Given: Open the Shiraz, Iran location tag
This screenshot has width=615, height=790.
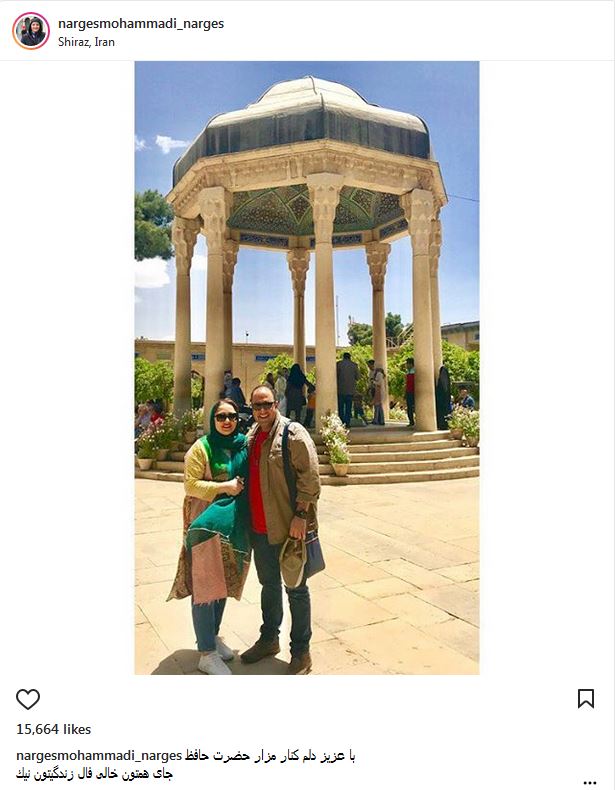Looking at the screenshot, I should (x=87, y=42).
